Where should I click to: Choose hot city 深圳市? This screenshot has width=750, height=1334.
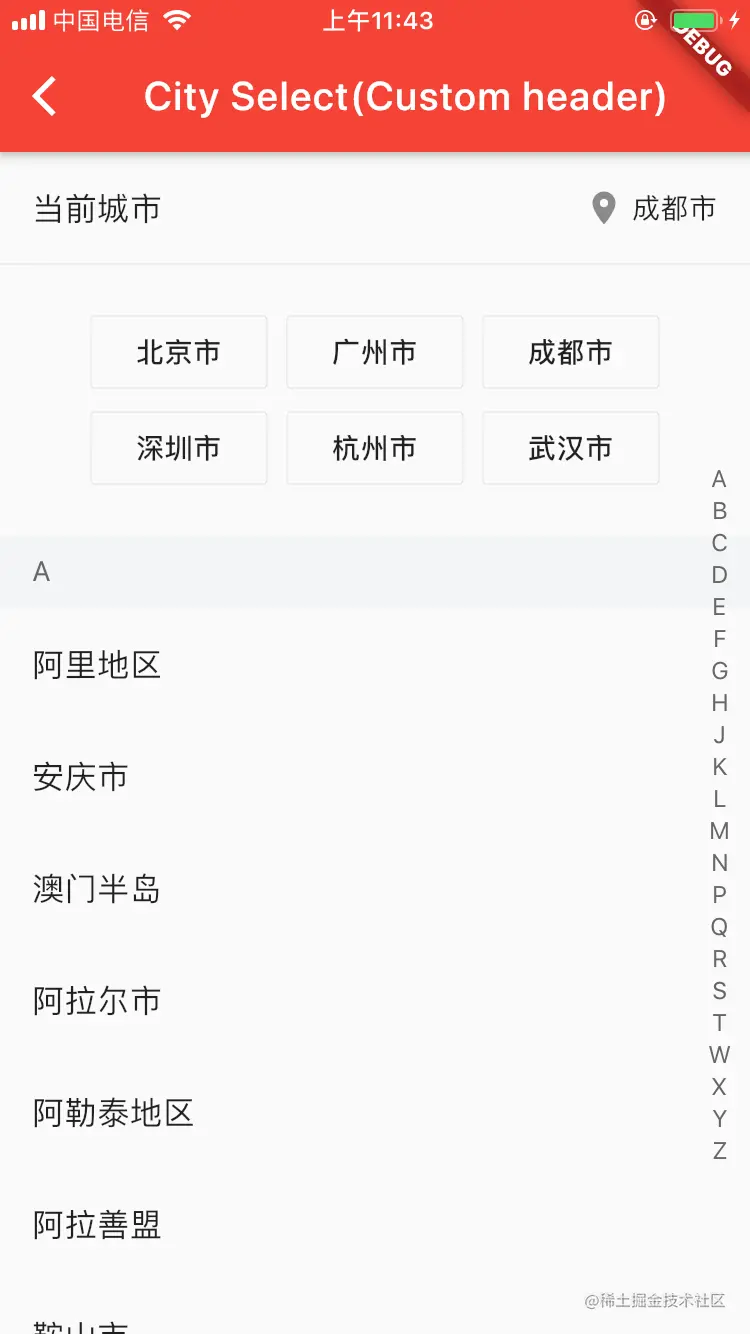pos(179,448)
